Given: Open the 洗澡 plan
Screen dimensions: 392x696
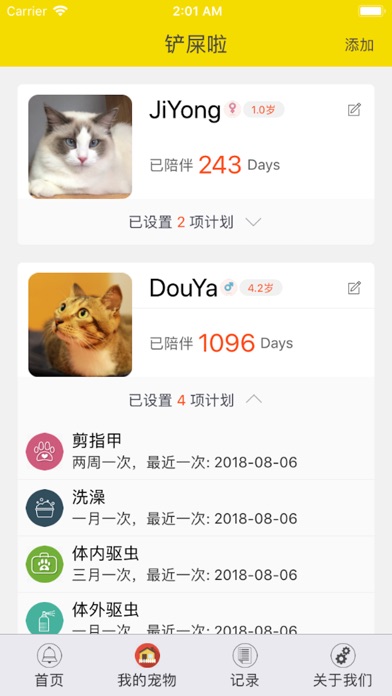Looking at the screenshot, I should [x=196, y=508].
